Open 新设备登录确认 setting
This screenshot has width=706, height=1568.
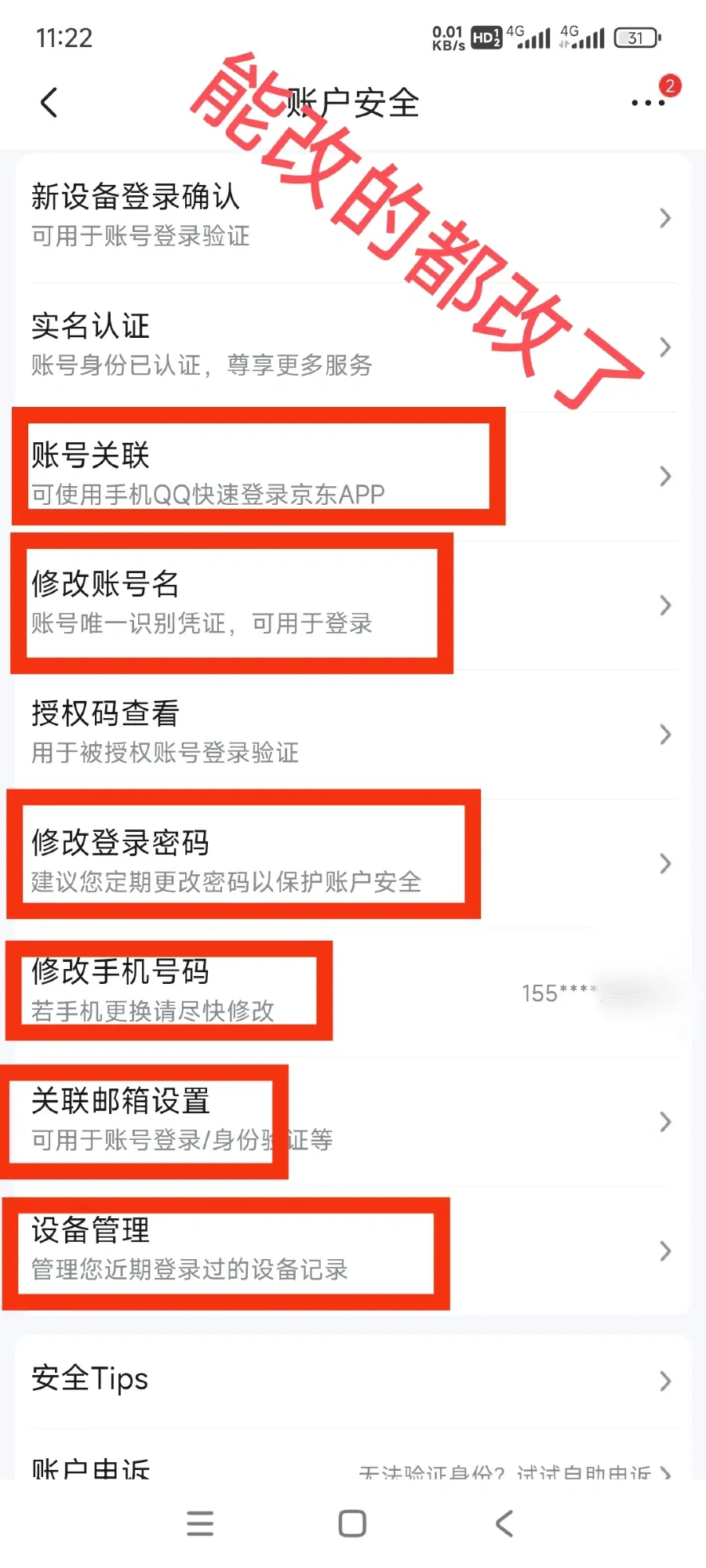pos(353,217)
